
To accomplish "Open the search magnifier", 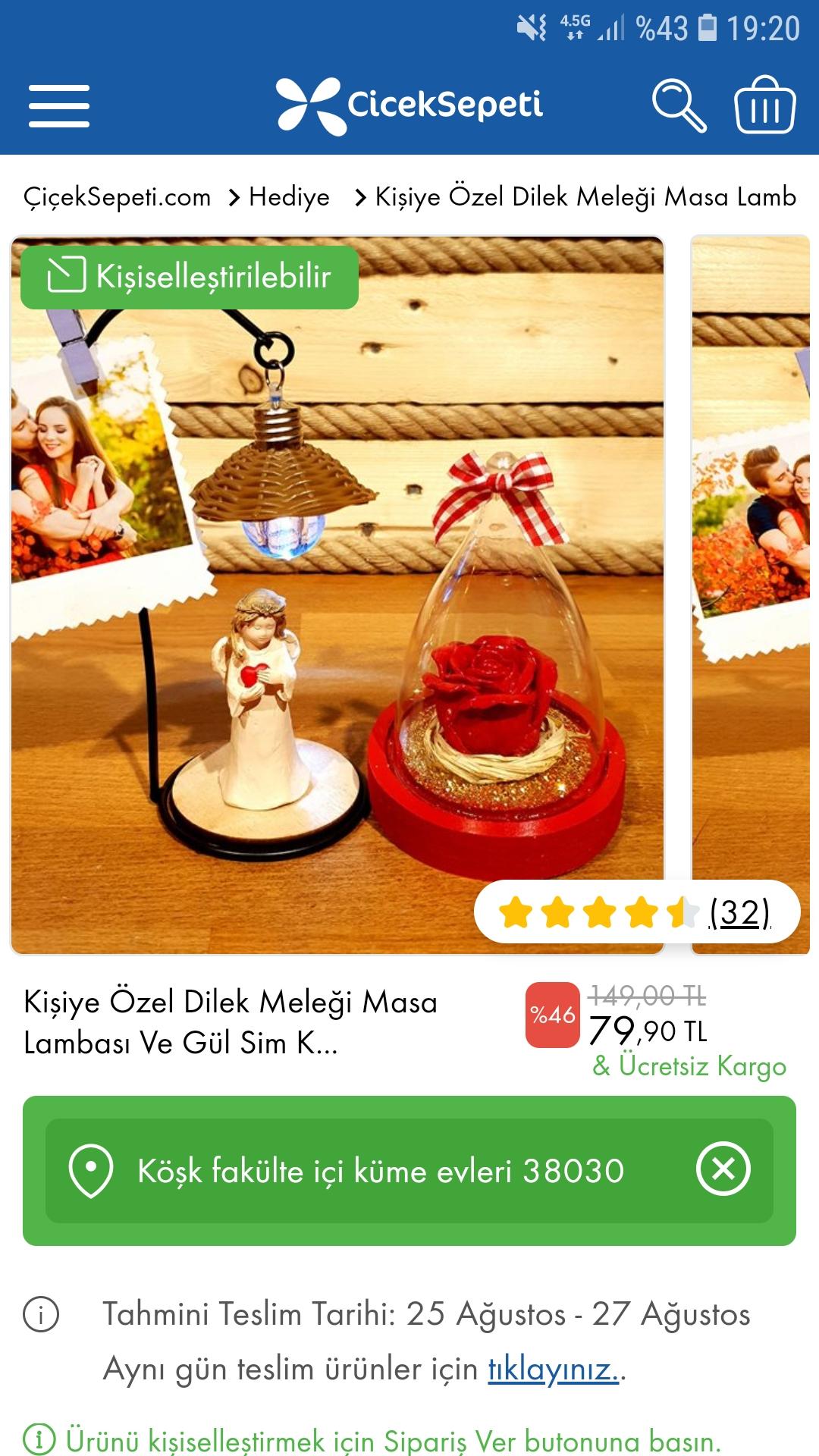I will 679,105.
